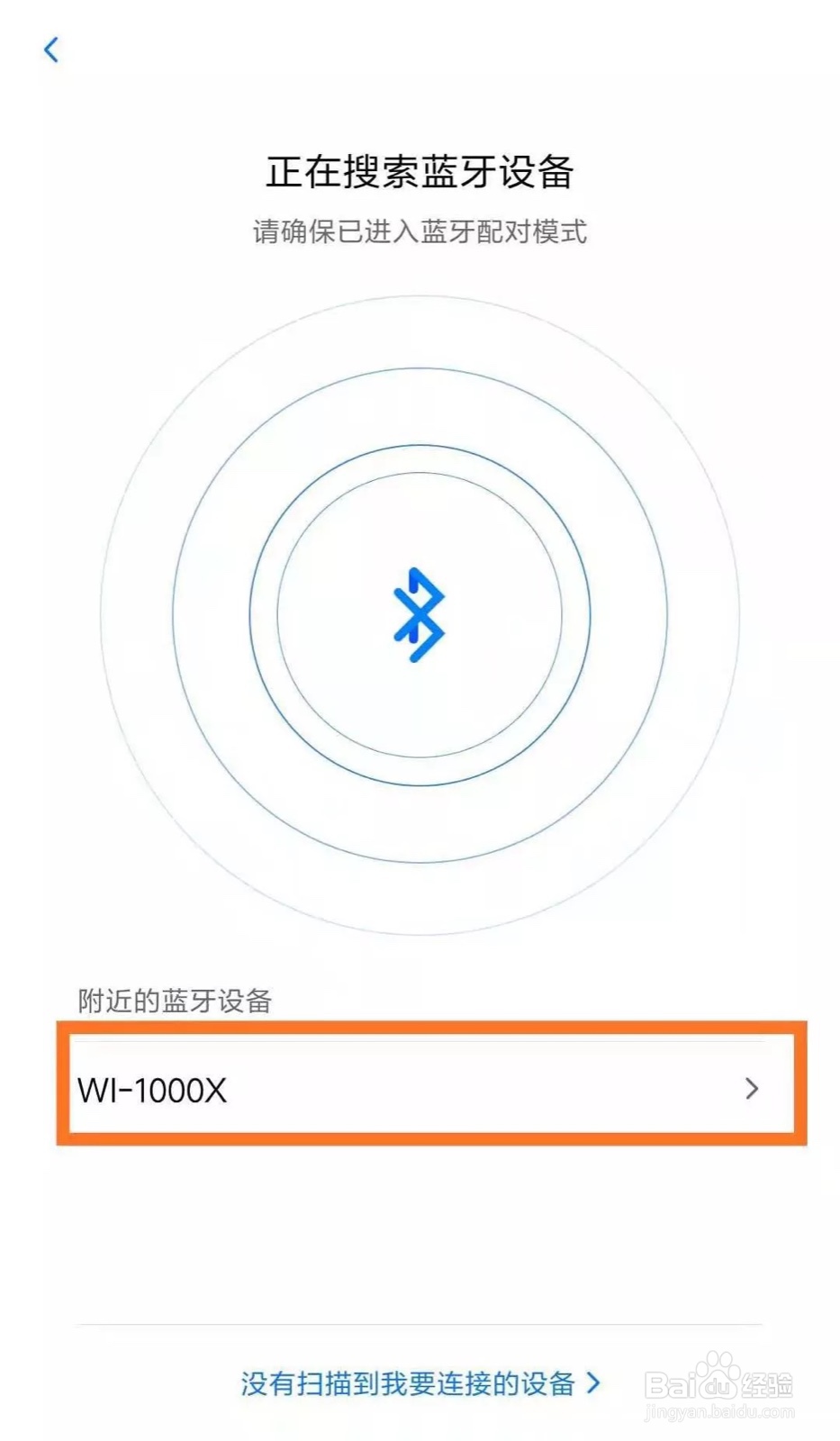Tap the back chevron to exit device search

click(x=51, y=50)
